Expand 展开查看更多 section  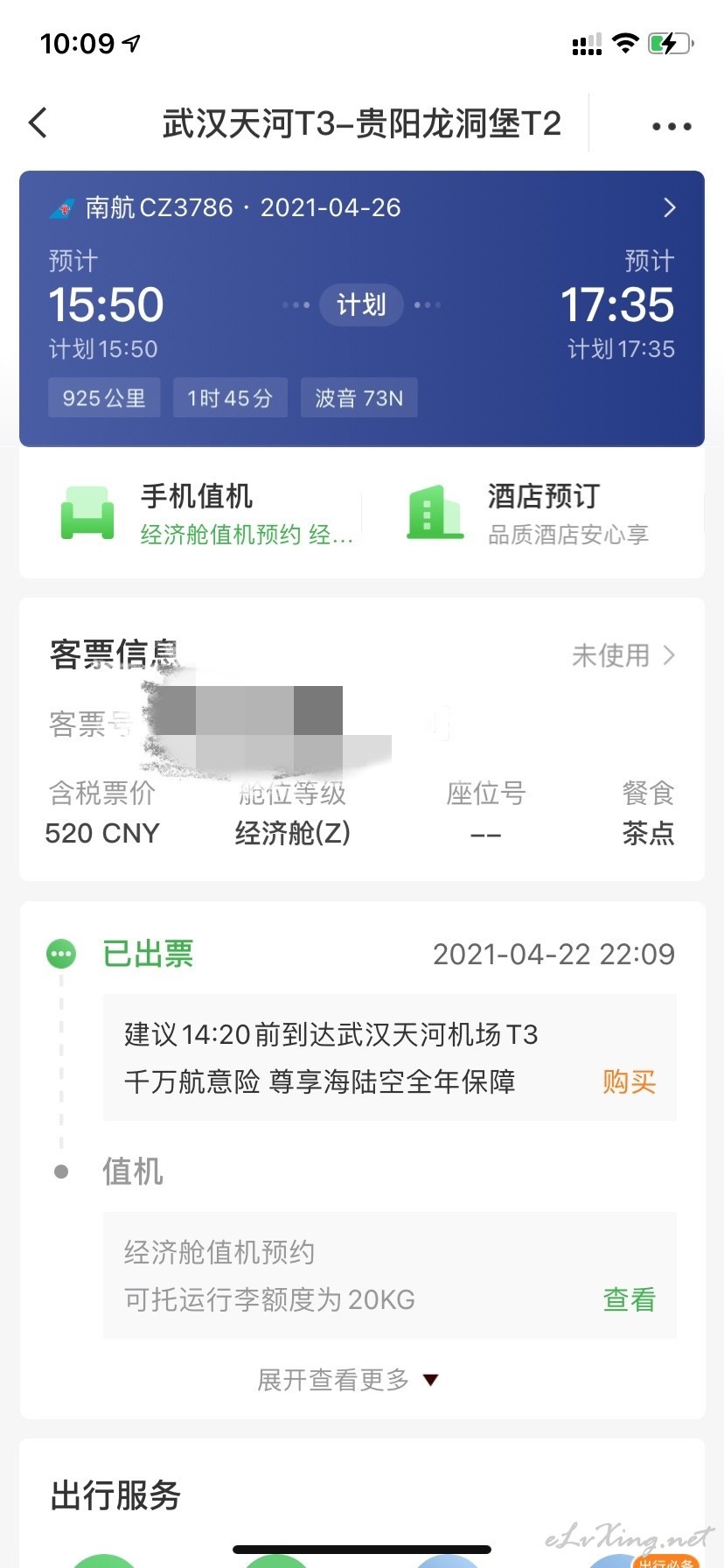tap(347, 1380)
